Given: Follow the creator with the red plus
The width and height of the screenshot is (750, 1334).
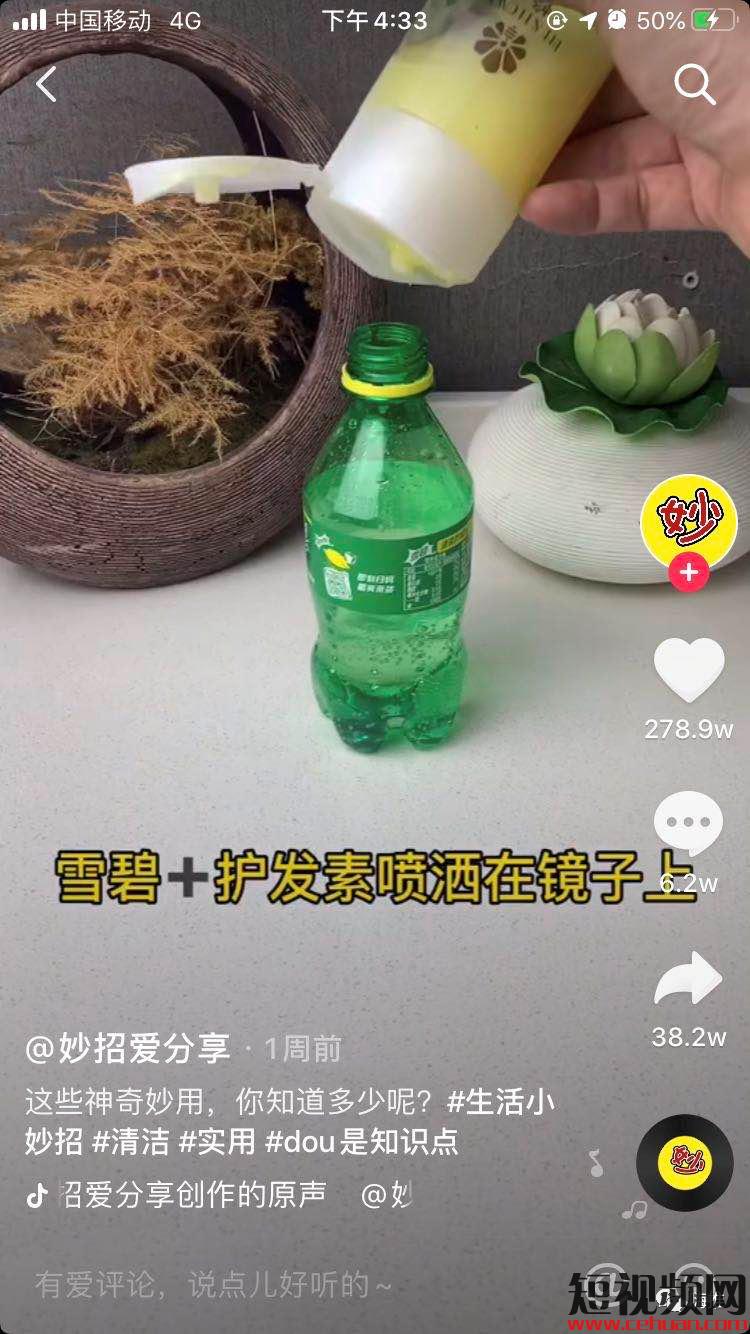Looking at the screenshot, I should click(689, 573).
